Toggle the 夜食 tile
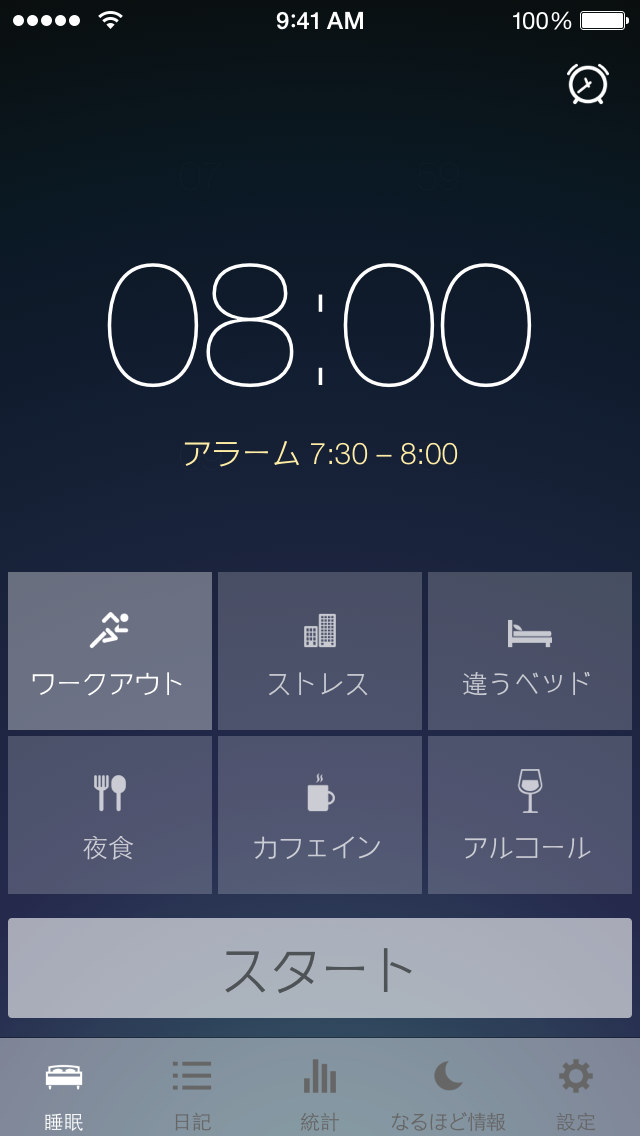 (x=110, y=815)
